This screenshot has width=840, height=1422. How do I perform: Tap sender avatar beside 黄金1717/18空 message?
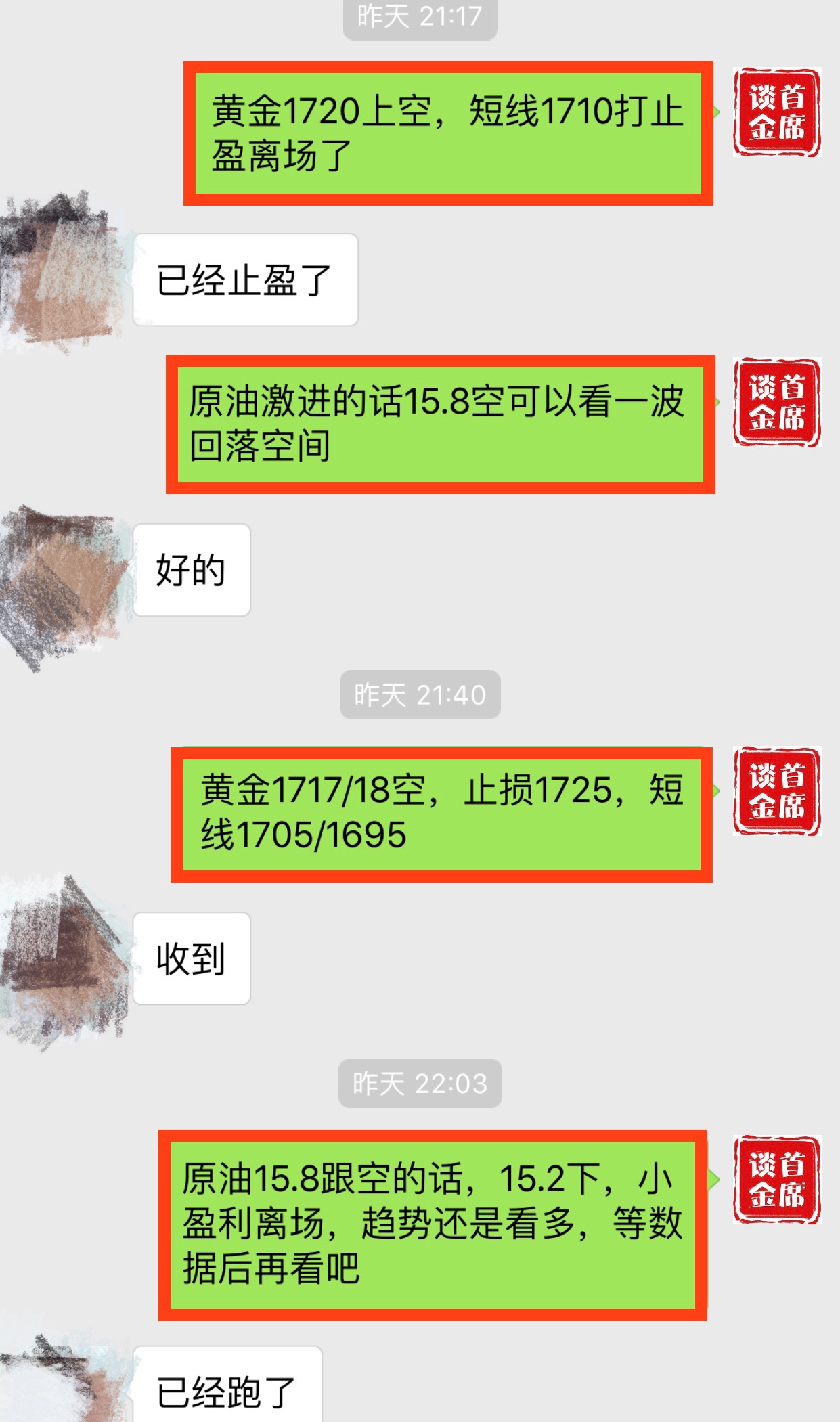pos(776,791)
